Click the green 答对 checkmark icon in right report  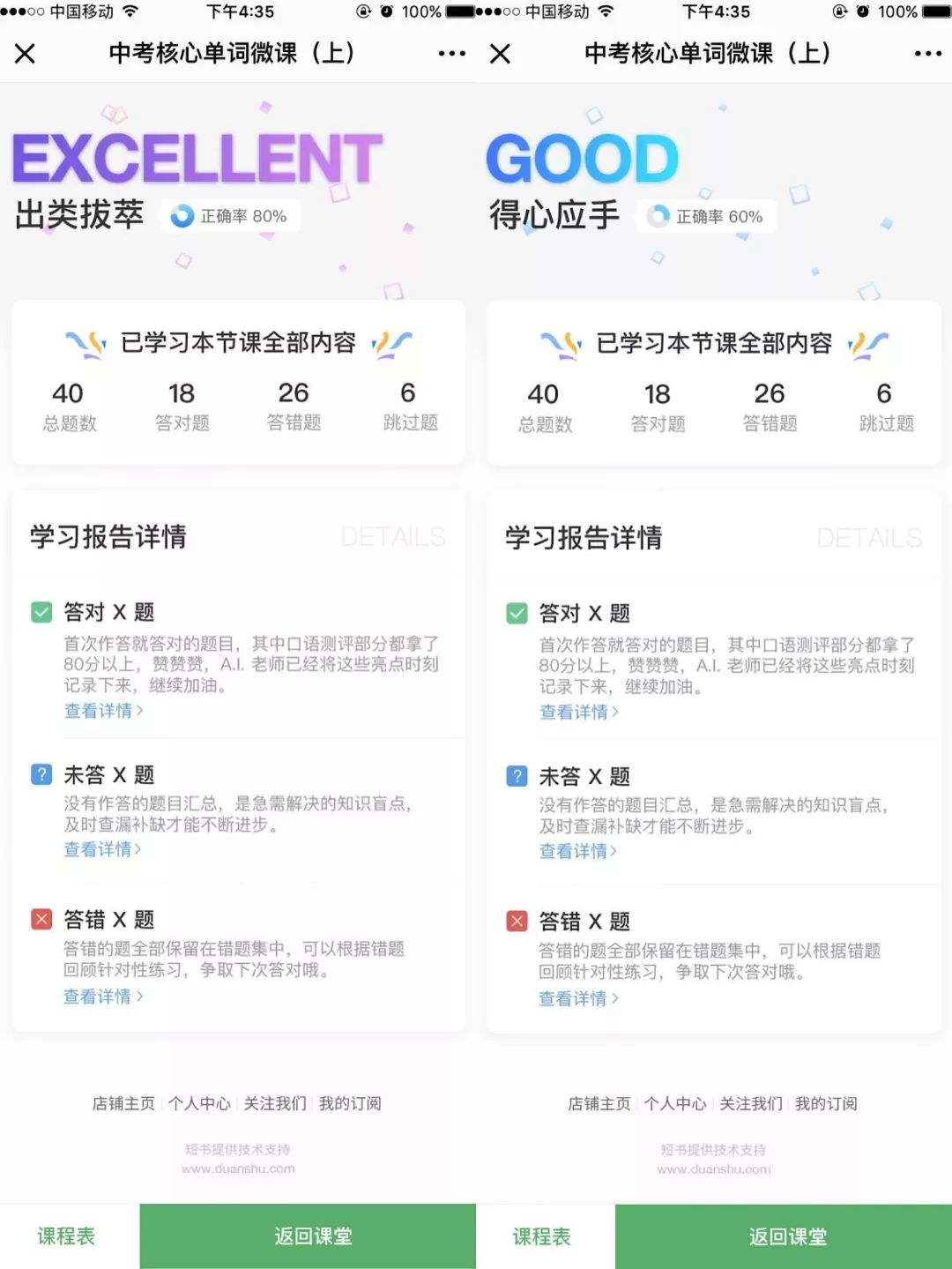[x=517, y=612]
